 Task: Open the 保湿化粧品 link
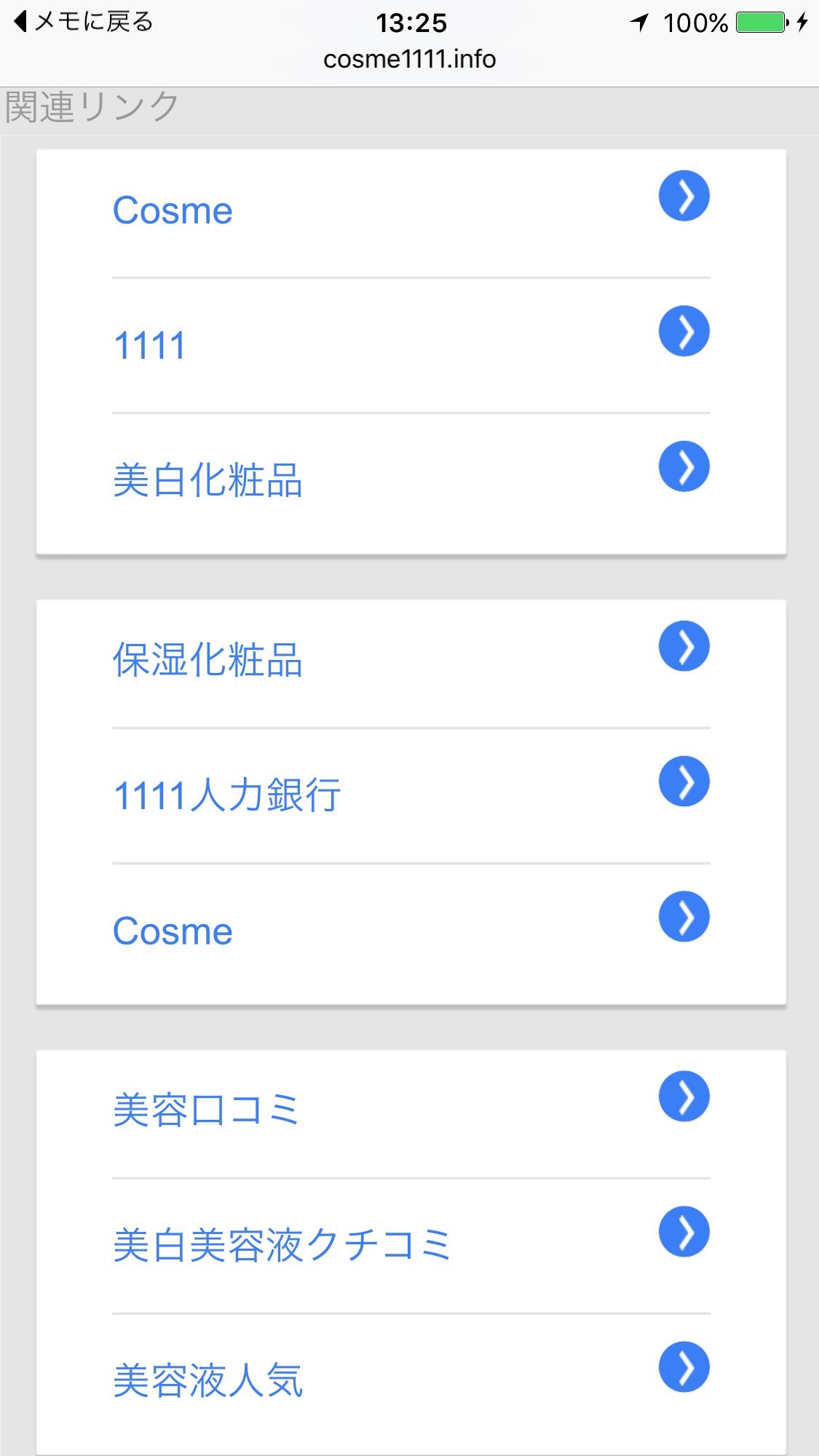click(x=411, y=661)
